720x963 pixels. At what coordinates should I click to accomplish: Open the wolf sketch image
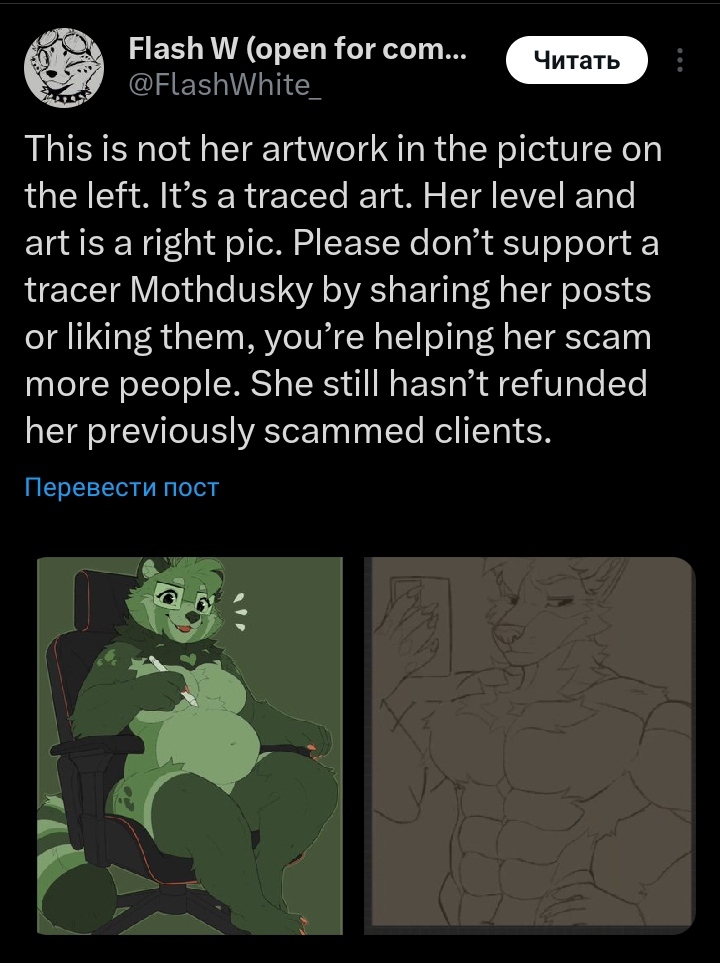530,744
